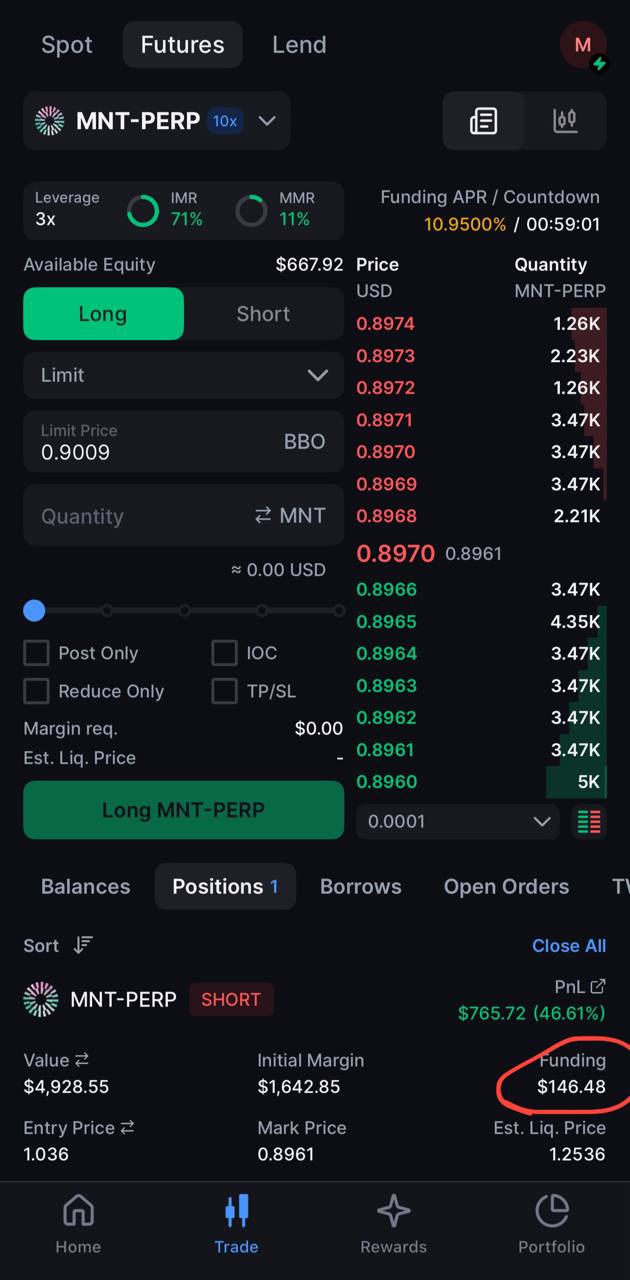Switch to the candlestick chart view
The height and width of the screenshot is (1280, 630).
(x=565, y=121)
